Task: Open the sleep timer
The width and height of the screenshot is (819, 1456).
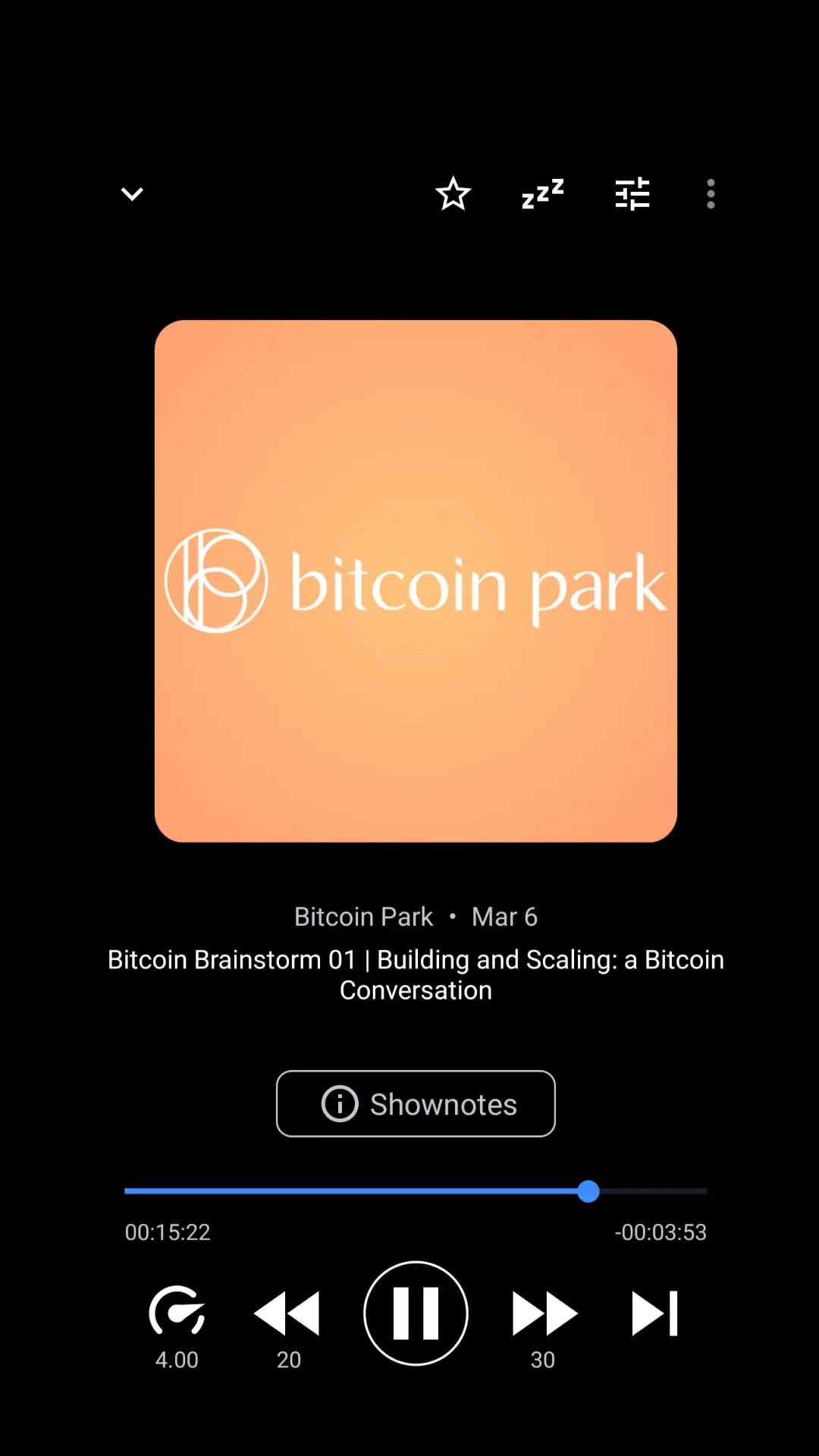Action: tap(542, 194)
